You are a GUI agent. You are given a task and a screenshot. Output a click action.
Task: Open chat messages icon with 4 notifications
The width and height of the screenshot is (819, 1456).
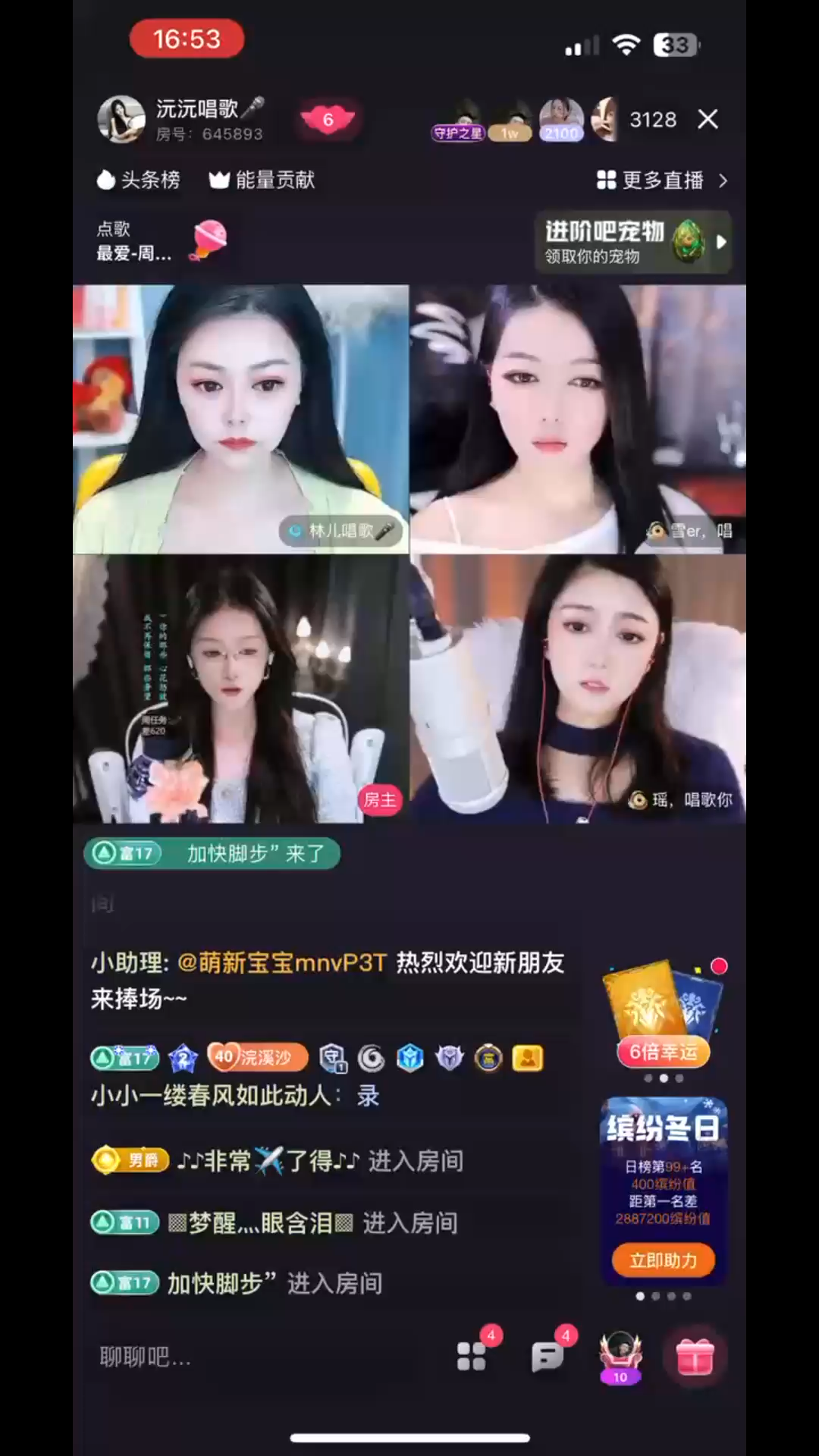548,1357
